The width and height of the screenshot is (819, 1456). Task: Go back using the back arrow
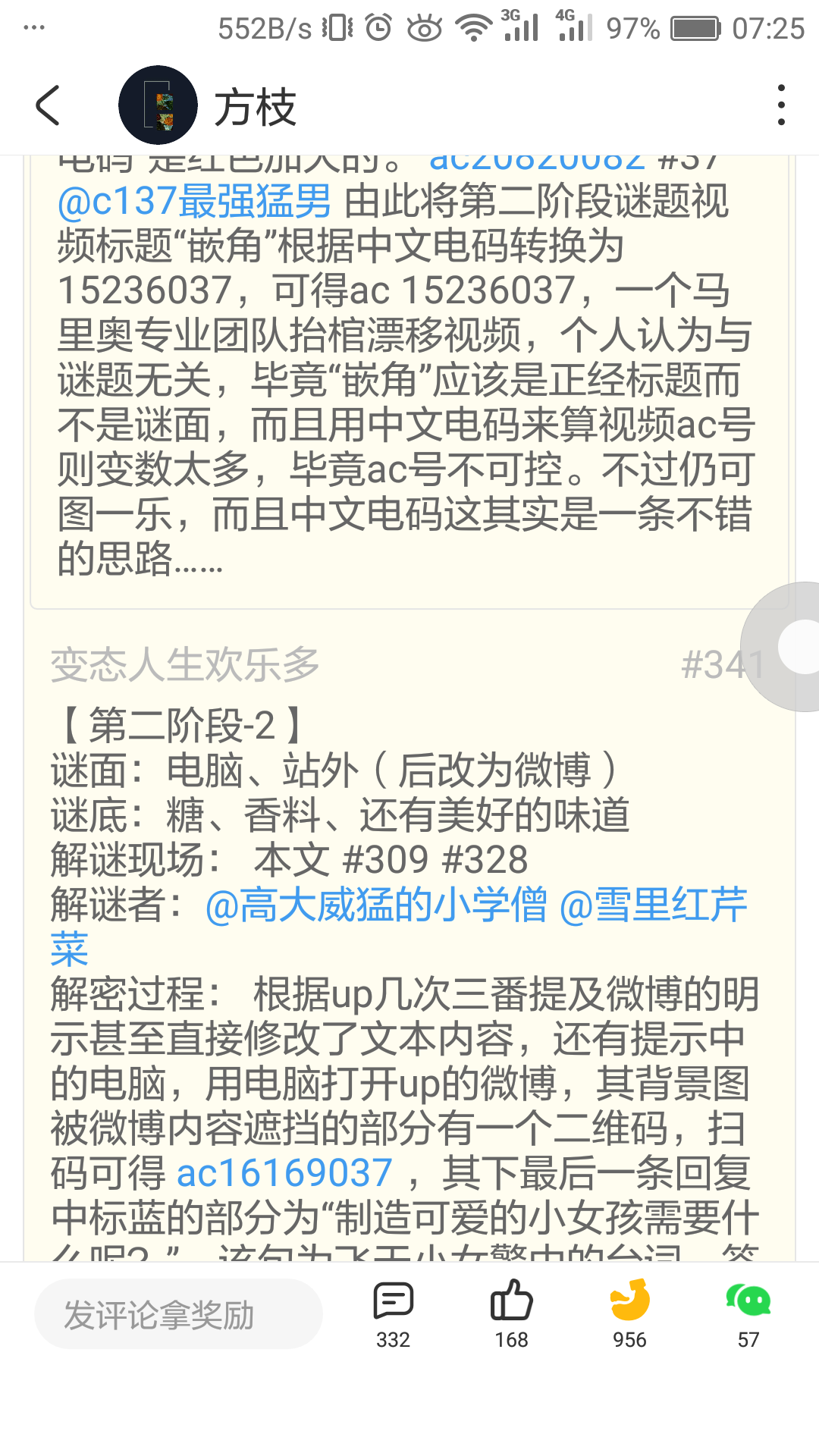click(x=48, y=105)
